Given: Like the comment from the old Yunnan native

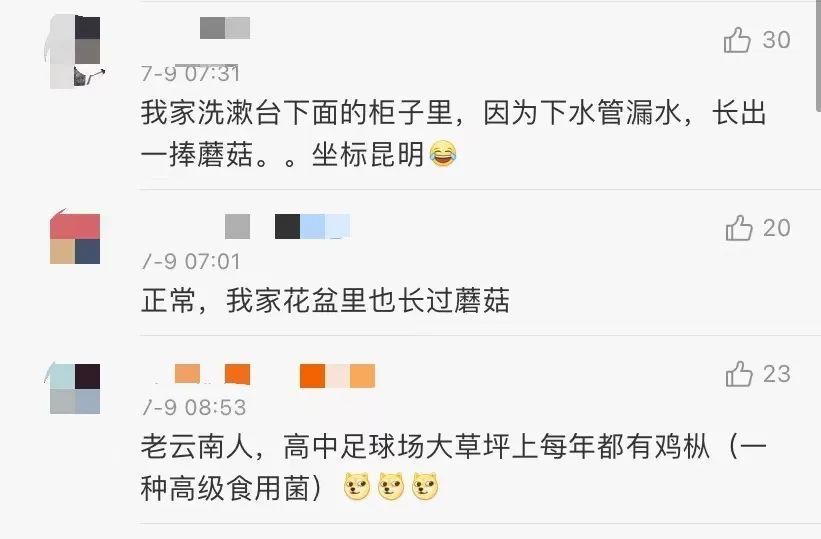Looking at the screenshot, I should [x=739, y=374].
